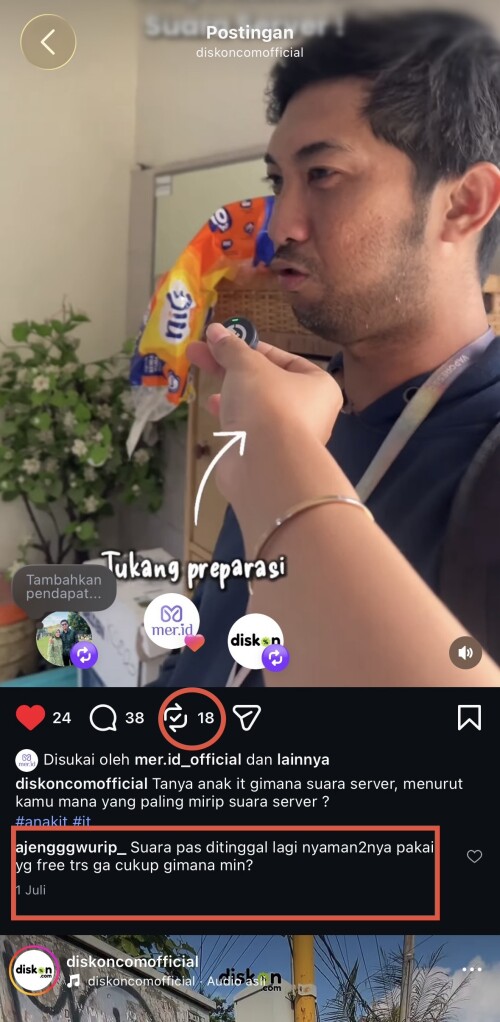Like the comment by ajengggwurip_
The image size is (500, 1022).
475,856
